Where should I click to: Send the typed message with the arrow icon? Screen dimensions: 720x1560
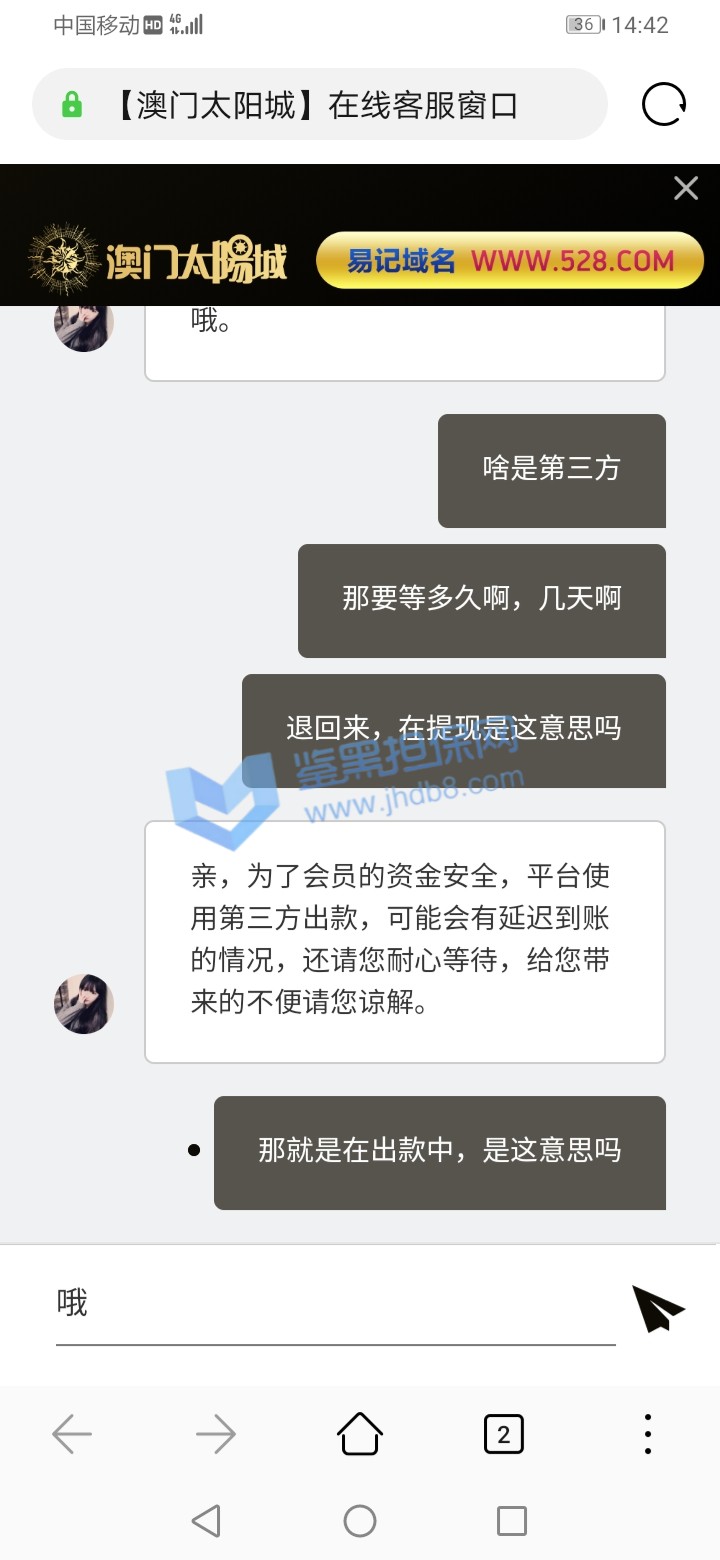point(657,1307)
